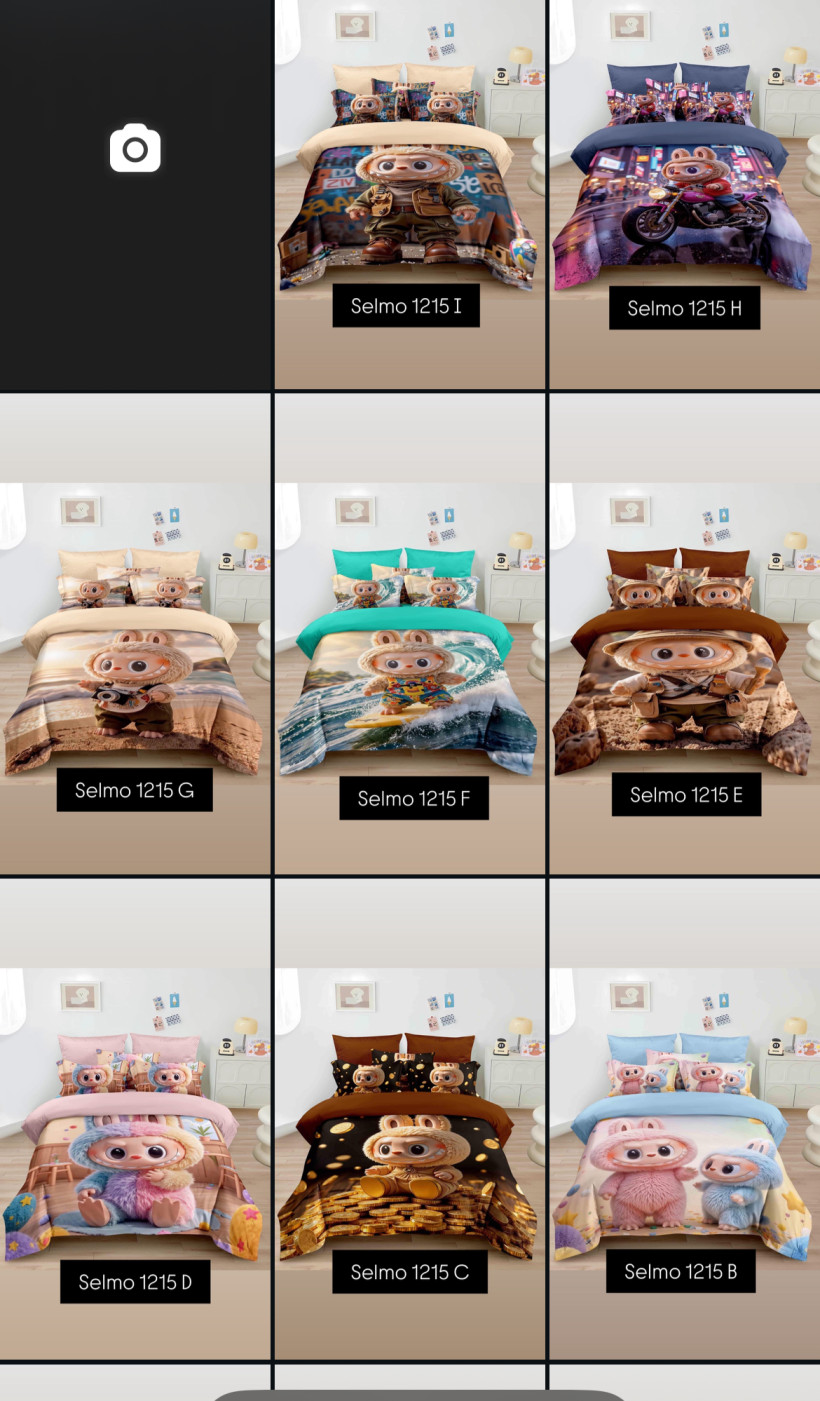This screenshot has height=1401, width=820.
Task: Select the Selmo 1215 I photo
Action: [409, 195]
